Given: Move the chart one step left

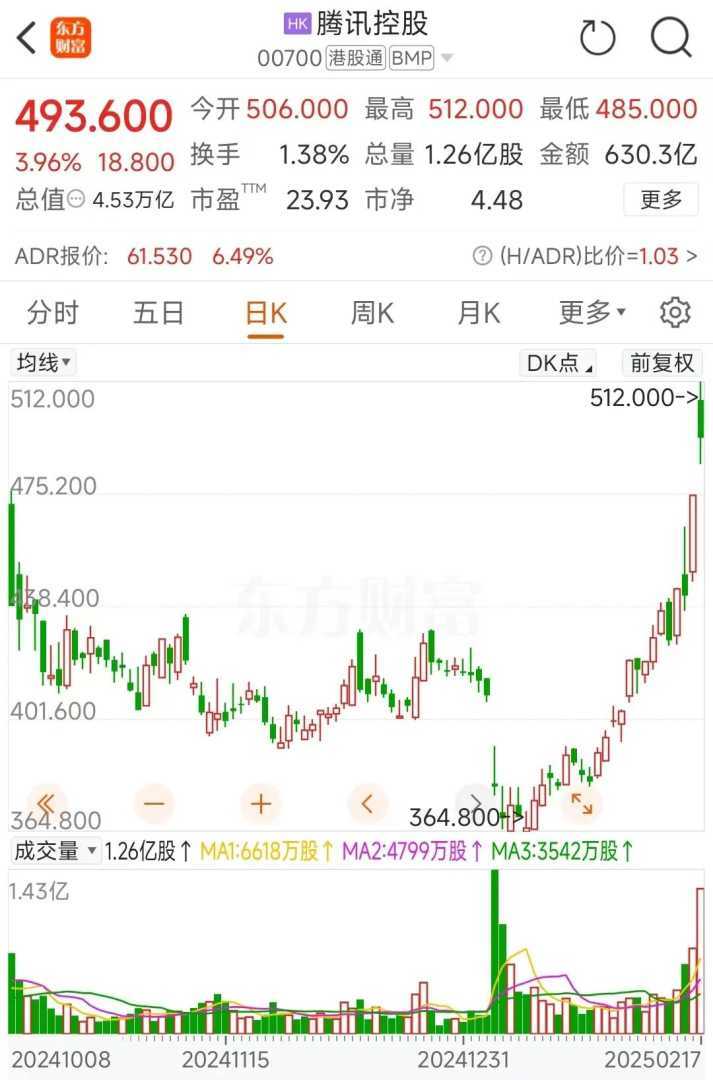Looking at the screenshot, I should click(x=367, y=803).
